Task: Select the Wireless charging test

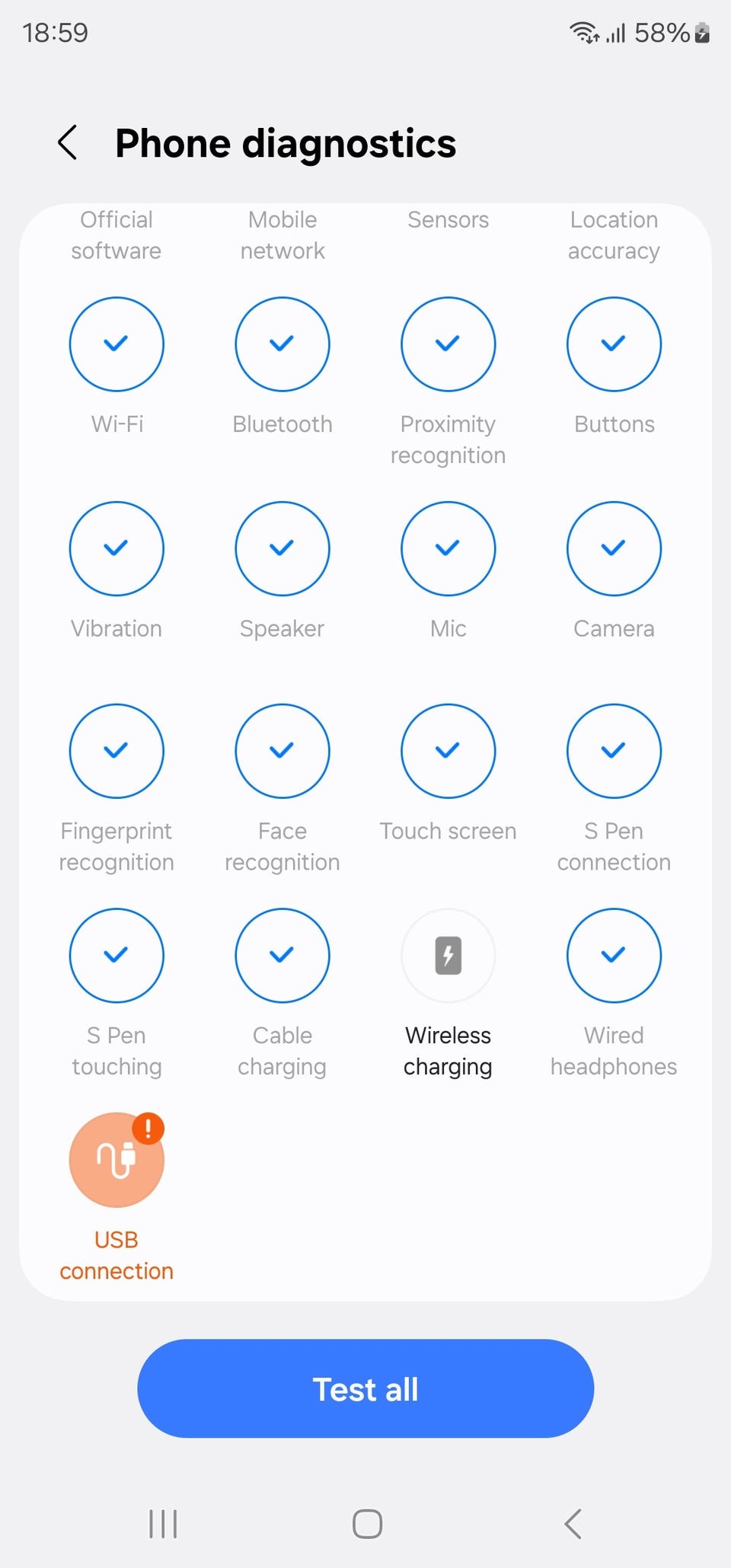Action: pos(448,955)
